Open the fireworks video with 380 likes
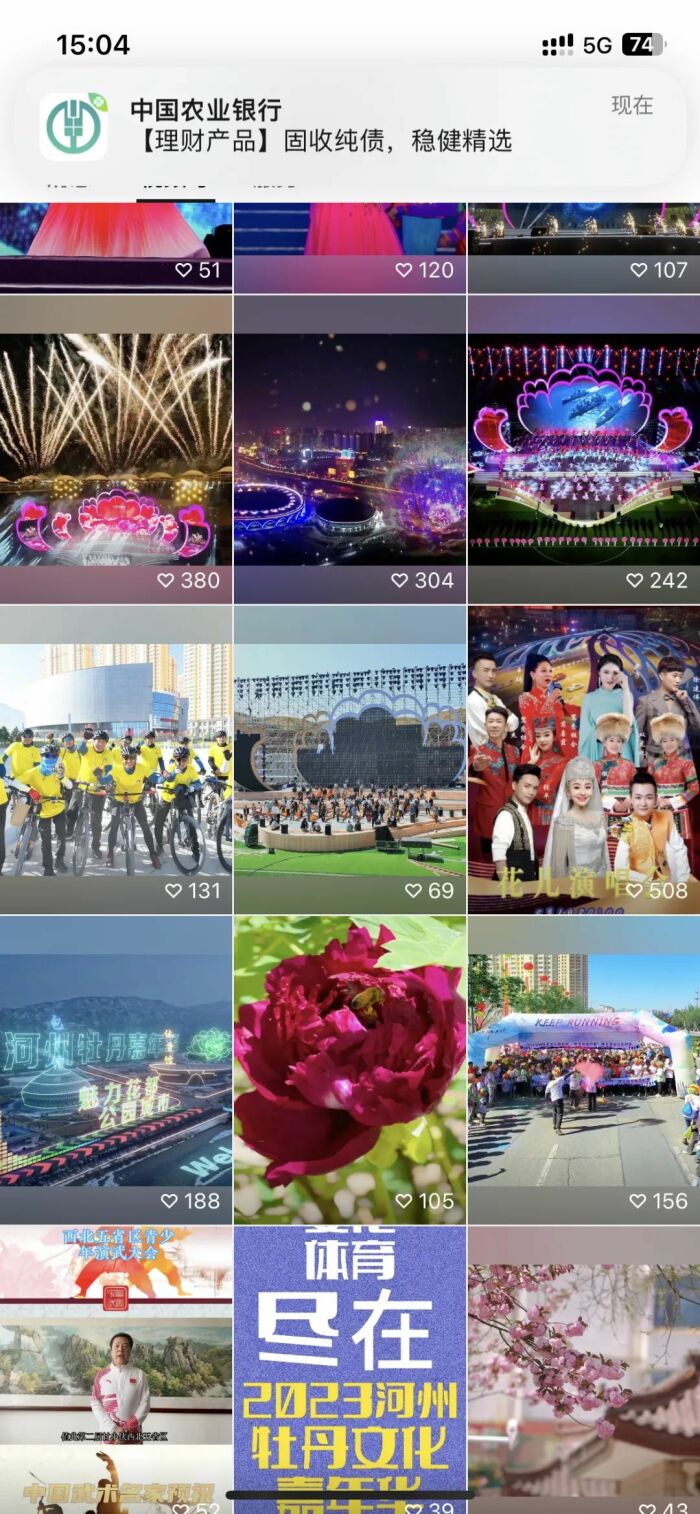700x1514 pixels. coord(115,450)
